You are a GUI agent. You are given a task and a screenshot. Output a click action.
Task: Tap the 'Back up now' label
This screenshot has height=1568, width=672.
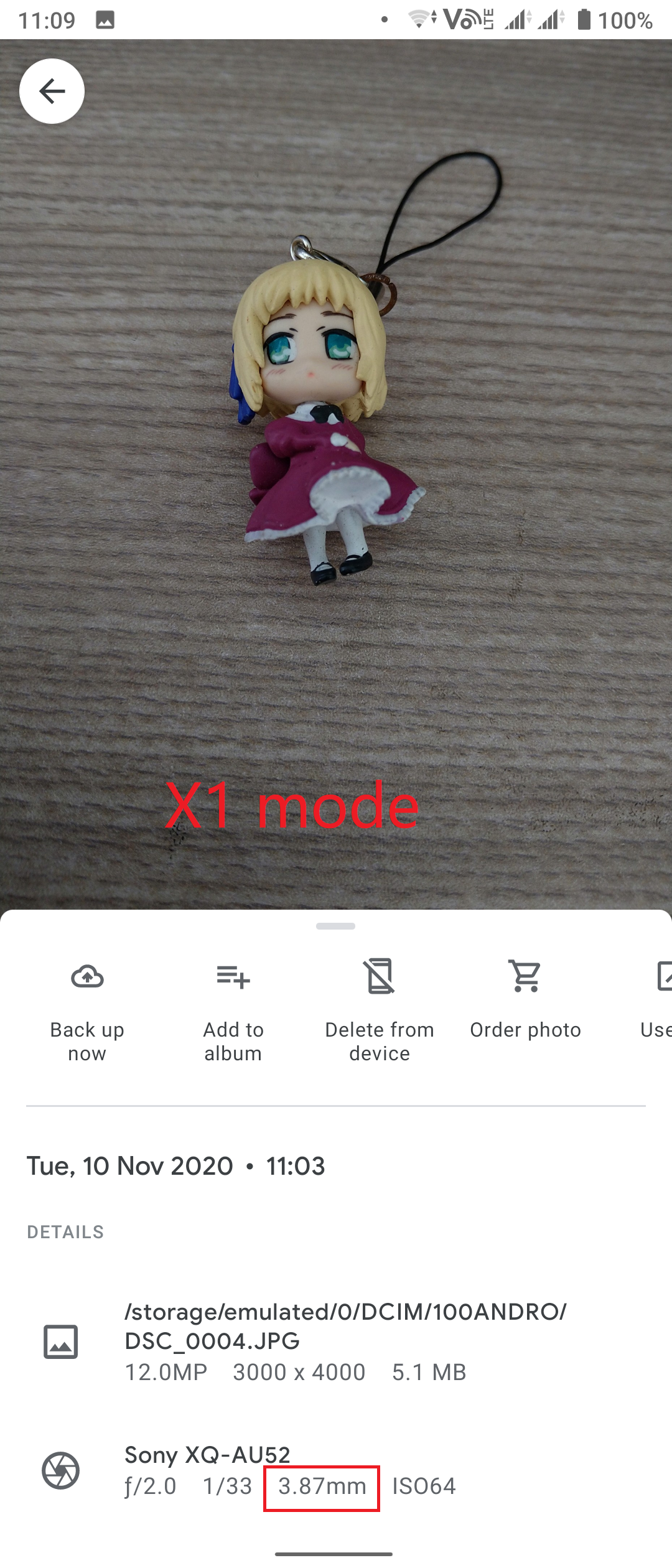click(x=87, y=1041)
